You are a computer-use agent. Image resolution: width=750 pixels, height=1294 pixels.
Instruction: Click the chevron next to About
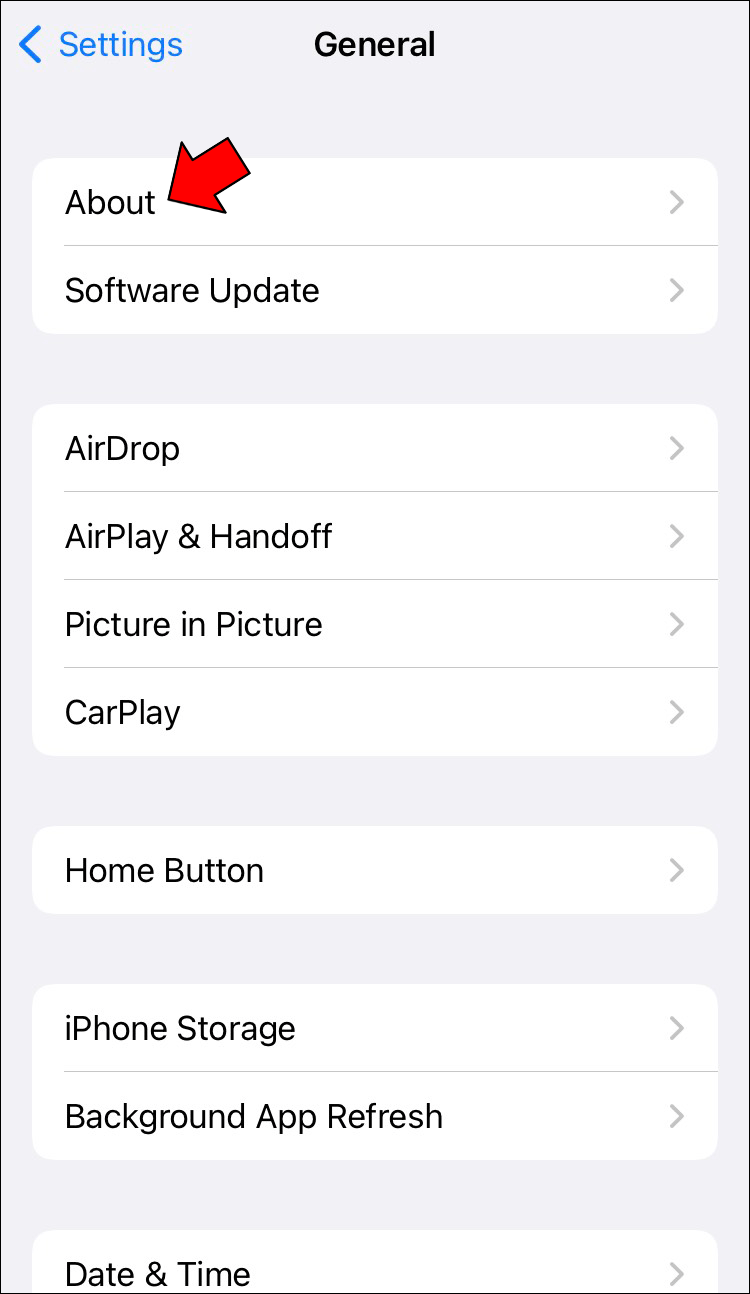pyautogui.click(x=677, y=202)
